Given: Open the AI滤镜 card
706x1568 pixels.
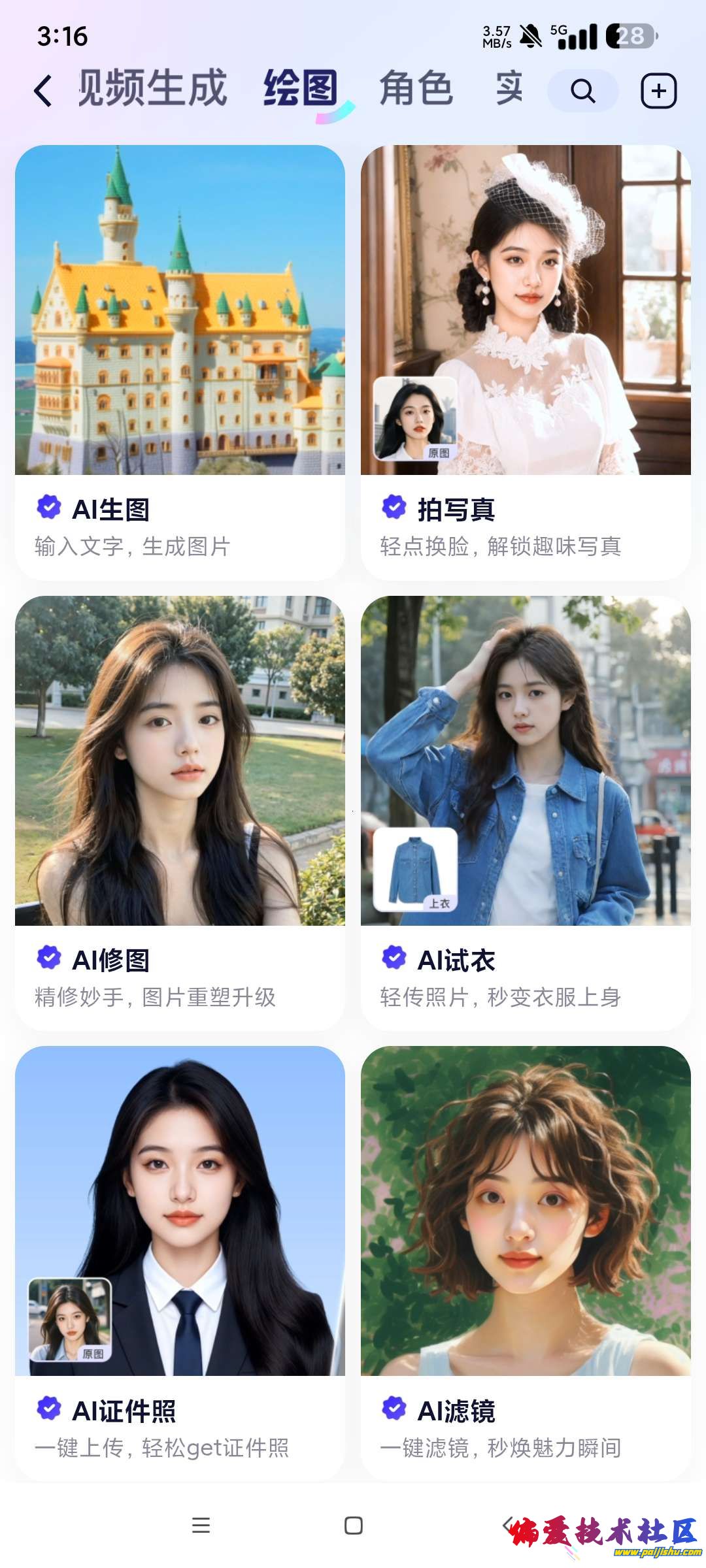Looking at the screenshot, I should (x=526, y=1264).
